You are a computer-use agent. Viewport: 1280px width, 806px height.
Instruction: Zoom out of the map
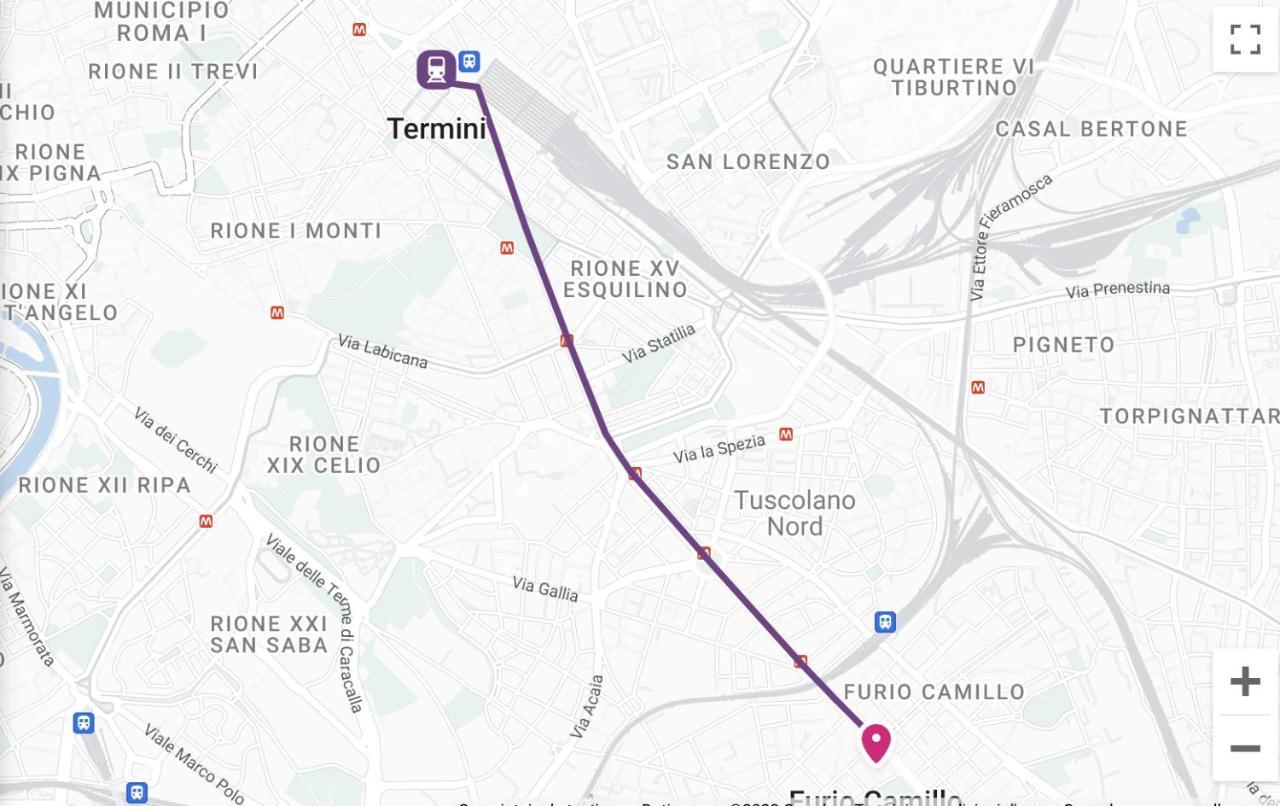[1245, 748]
